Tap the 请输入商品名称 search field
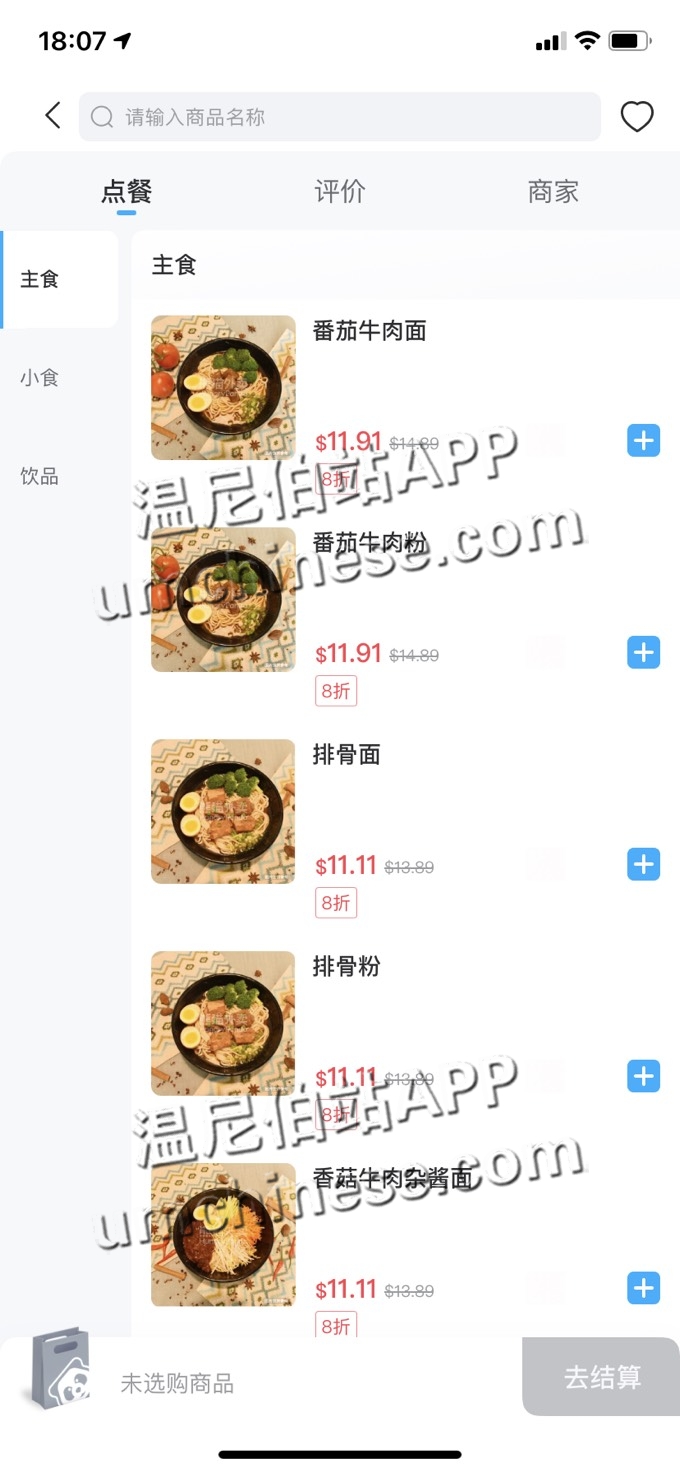Image resolution: width=680 pixels, height=1472 pixels. (340, 117)
